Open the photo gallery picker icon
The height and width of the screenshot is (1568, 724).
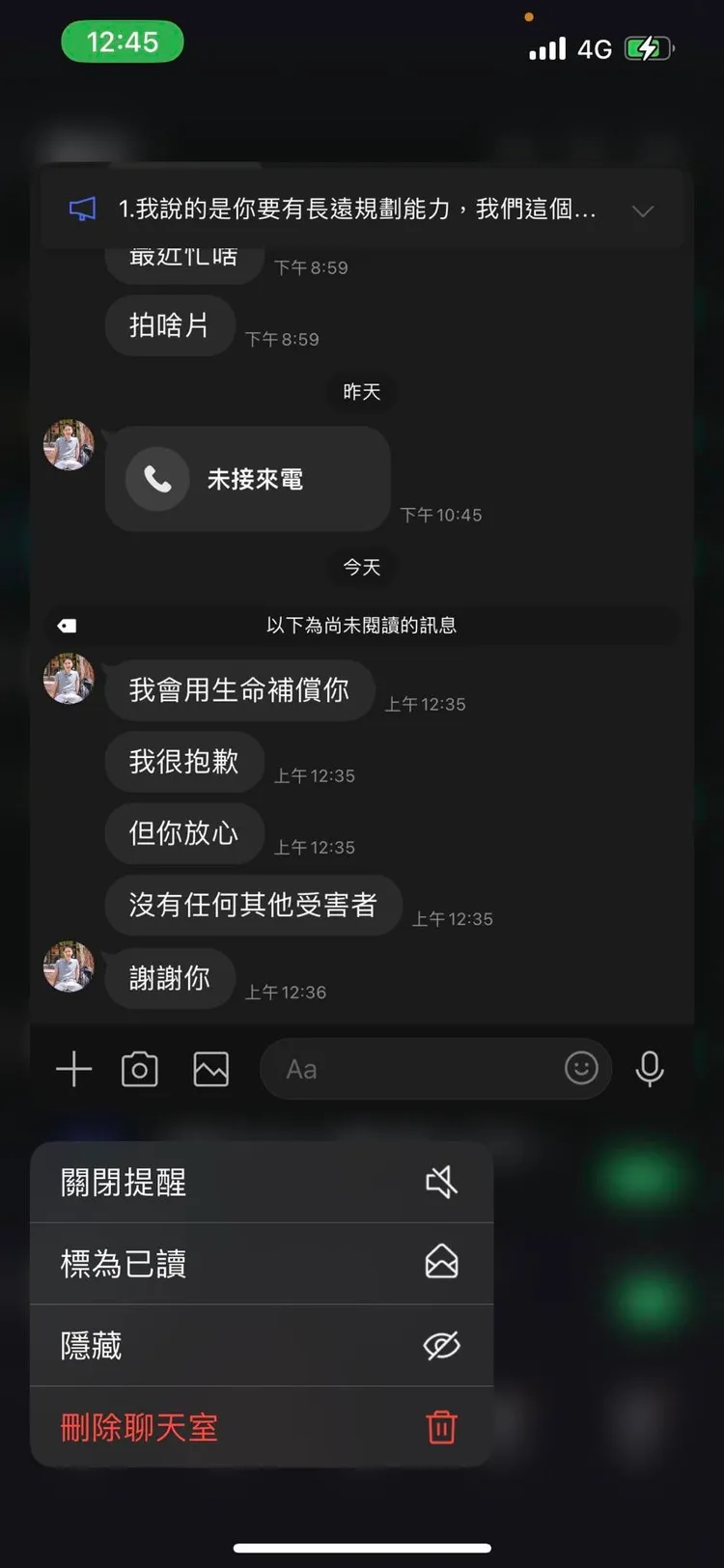point(210,1069)
